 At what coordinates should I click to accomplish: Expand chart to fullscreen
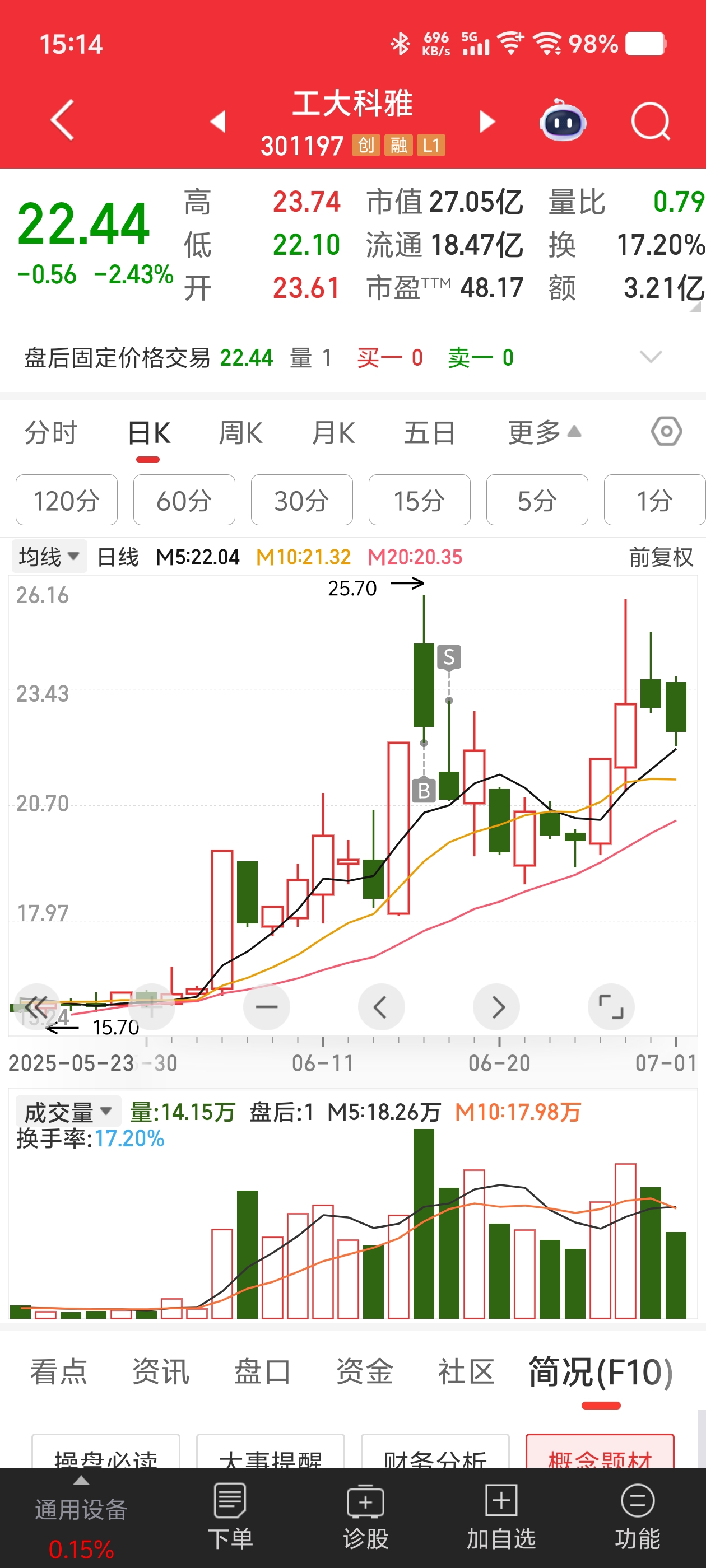coord(610,1007)
